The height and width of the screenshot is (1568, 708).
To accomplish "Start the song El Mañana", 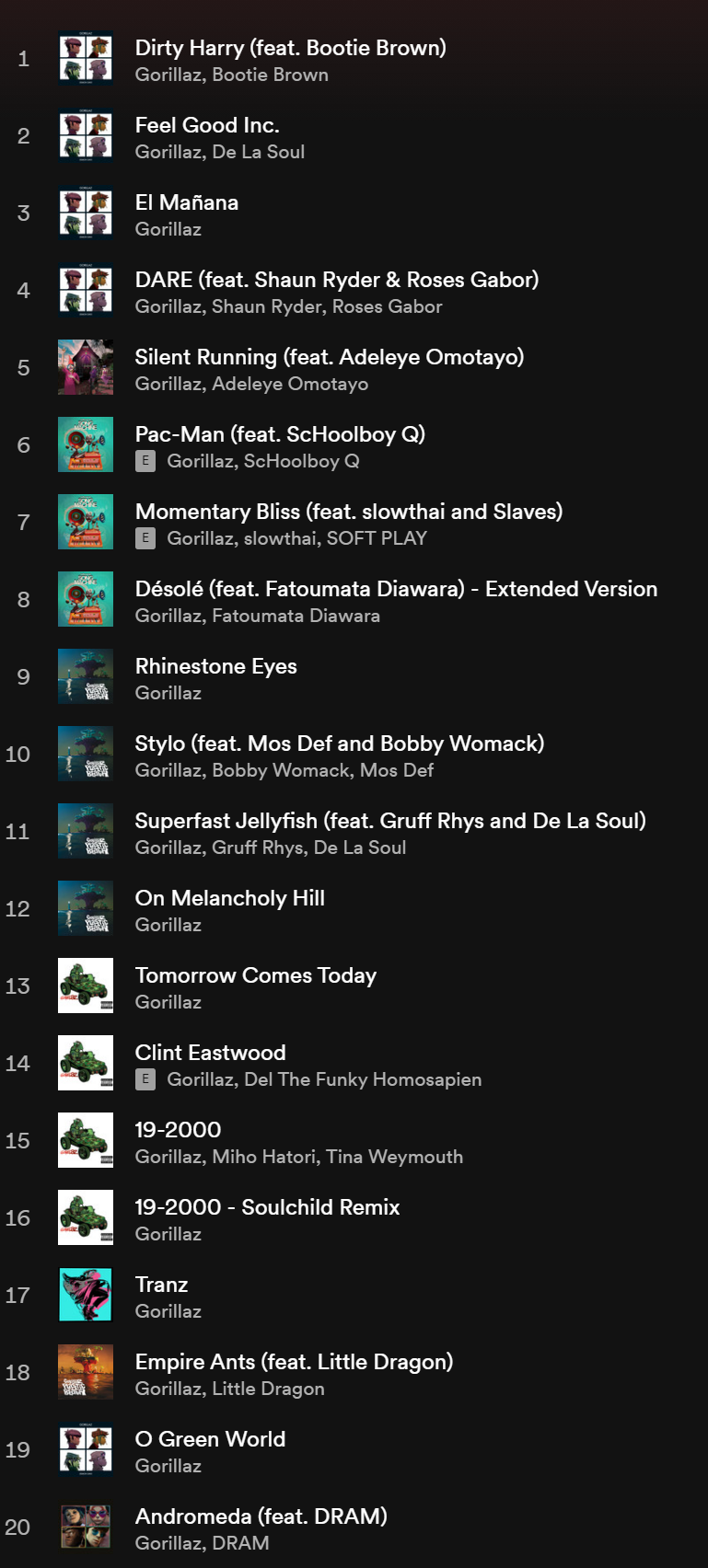I will pyautogui.click(x=187, y=202).
